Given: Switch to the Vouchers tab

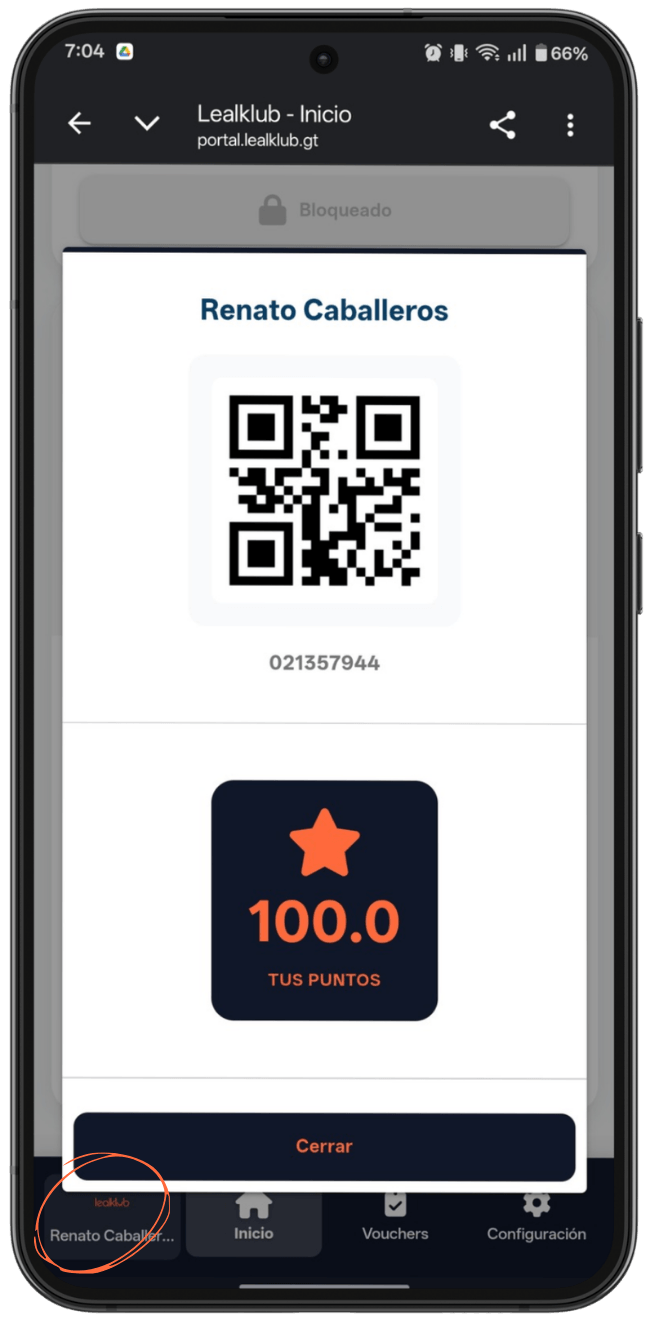Looking at the screenshot, I should point(395,1219).
